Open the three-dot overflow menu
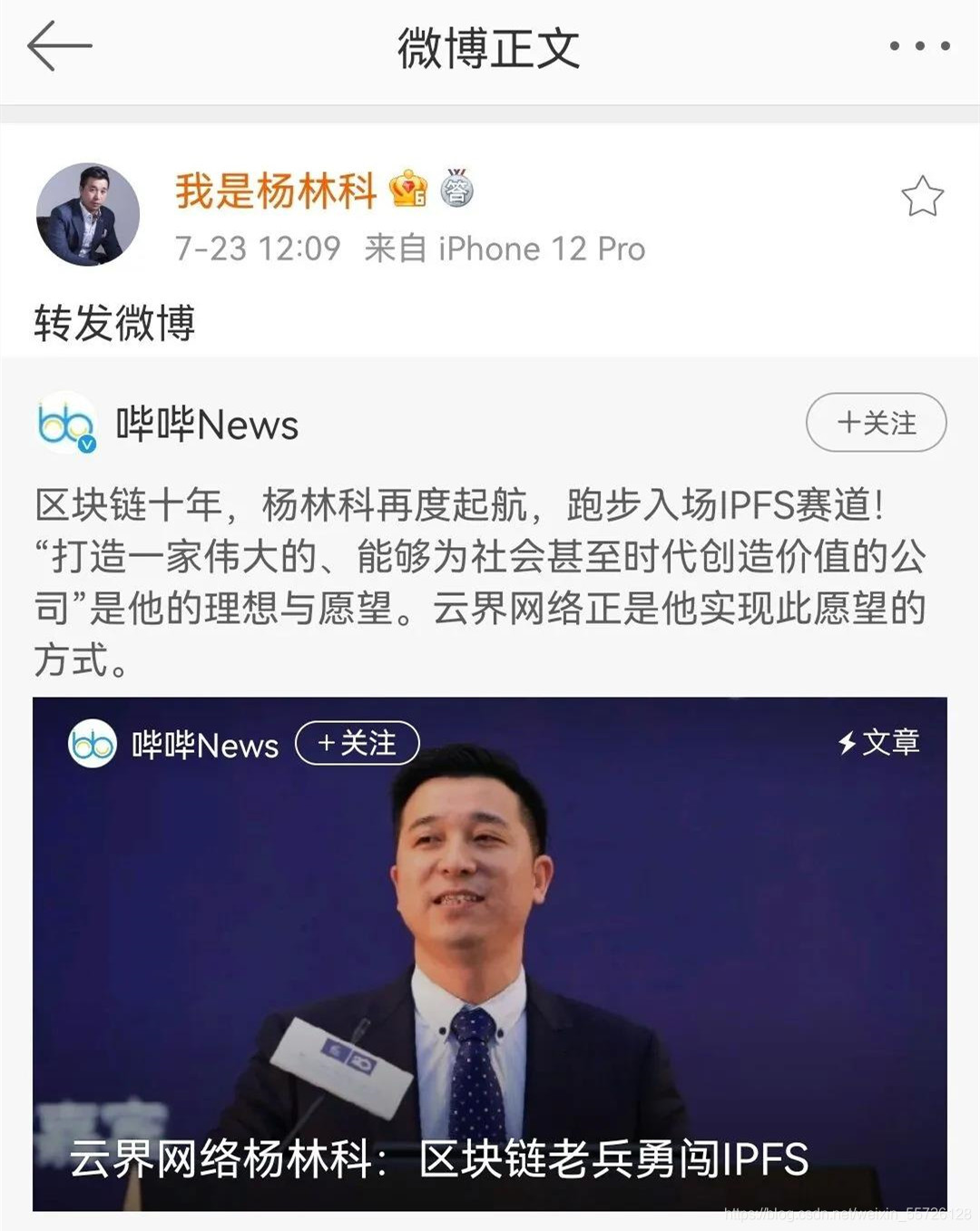980x1231 pixels. tap(919, 46)
